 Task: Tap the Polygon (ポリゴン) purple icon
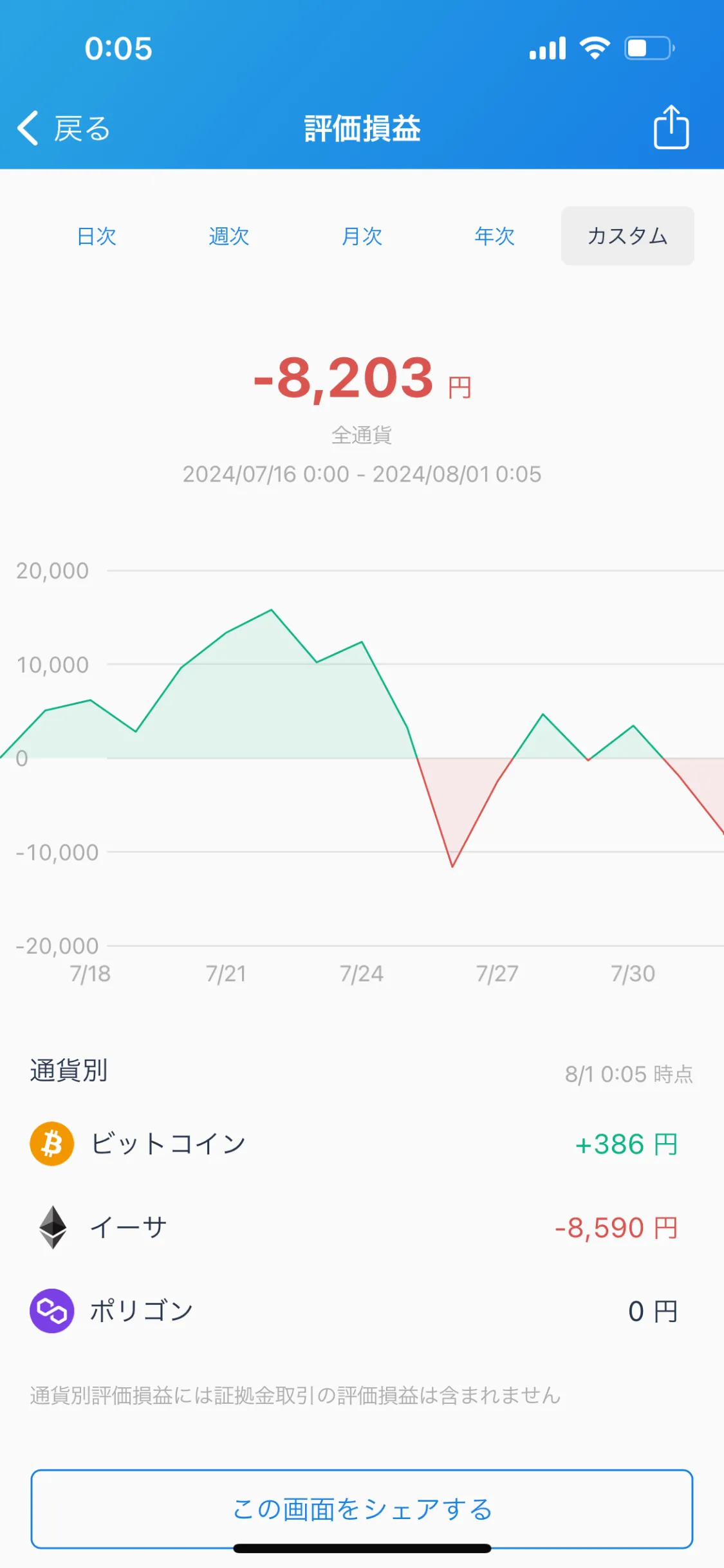pos(51,1309)
